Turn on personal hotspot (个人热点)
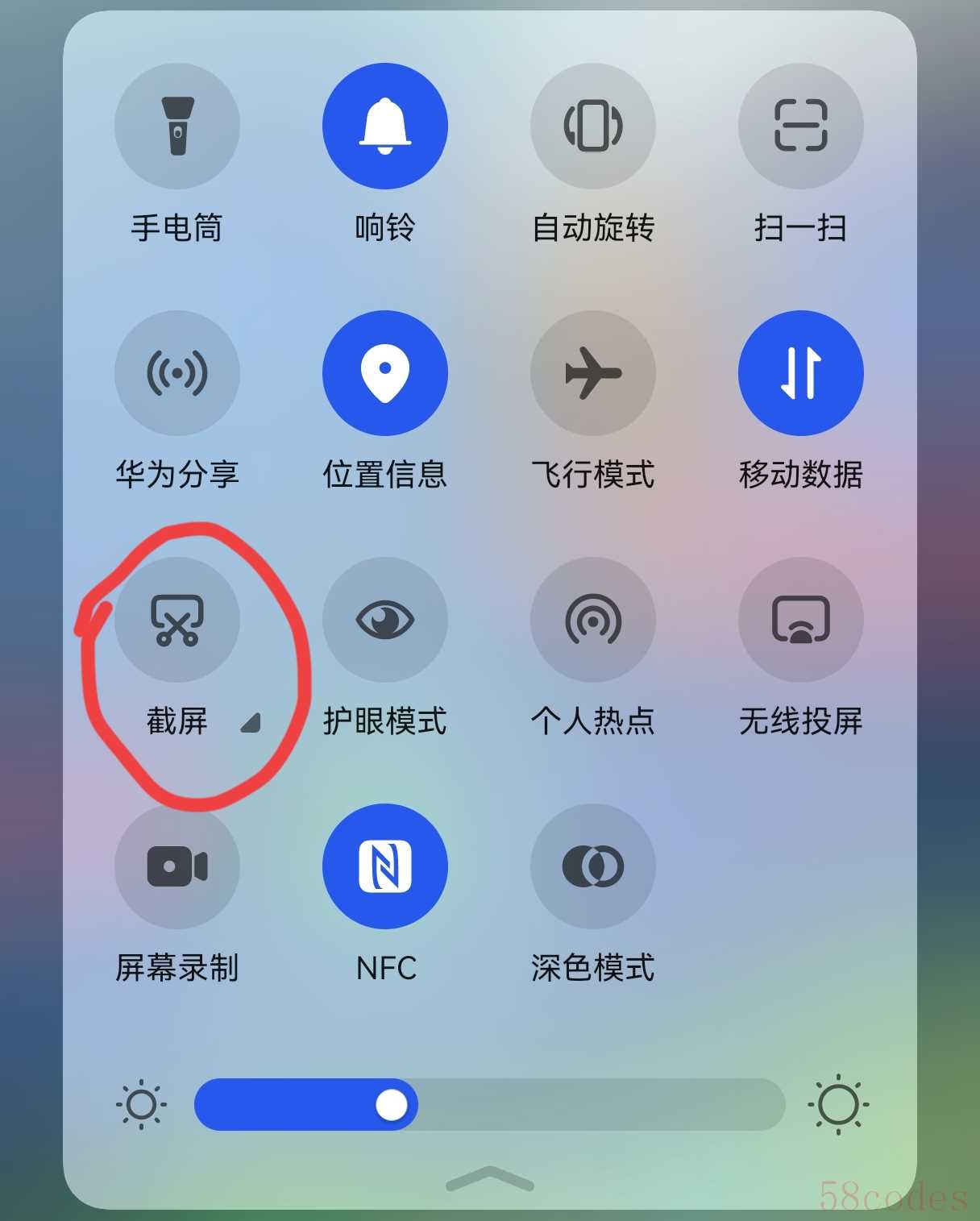The height and width of the screenshot is (1221, 980). (x=593, y=620)
